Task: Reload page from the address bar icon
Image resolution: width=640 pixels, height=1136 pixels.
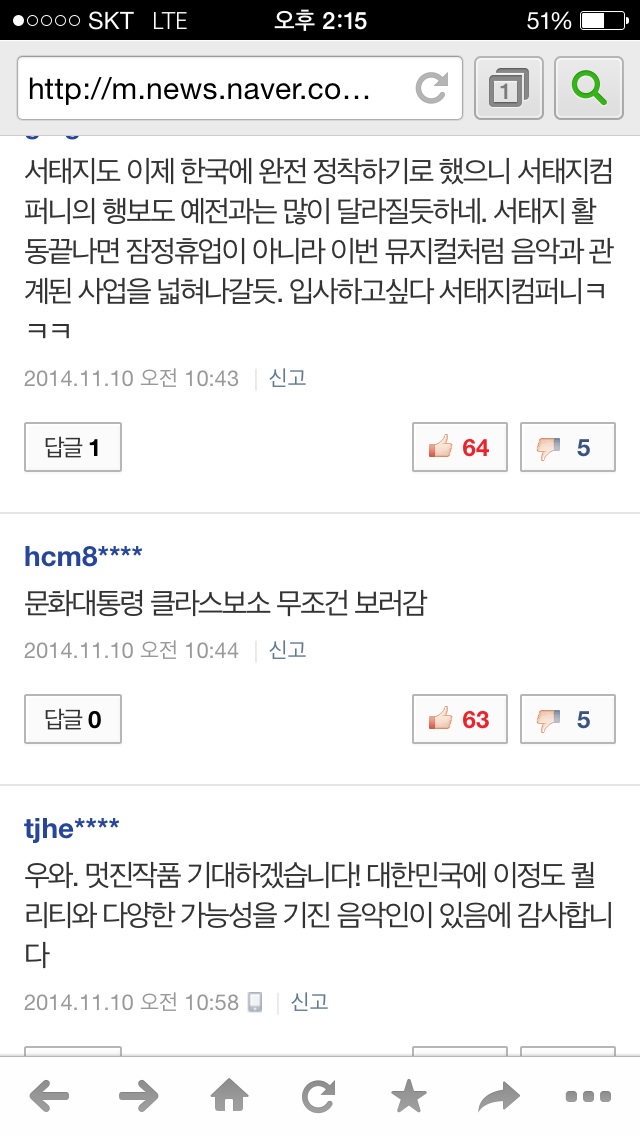Action: [x=431, y=88]
